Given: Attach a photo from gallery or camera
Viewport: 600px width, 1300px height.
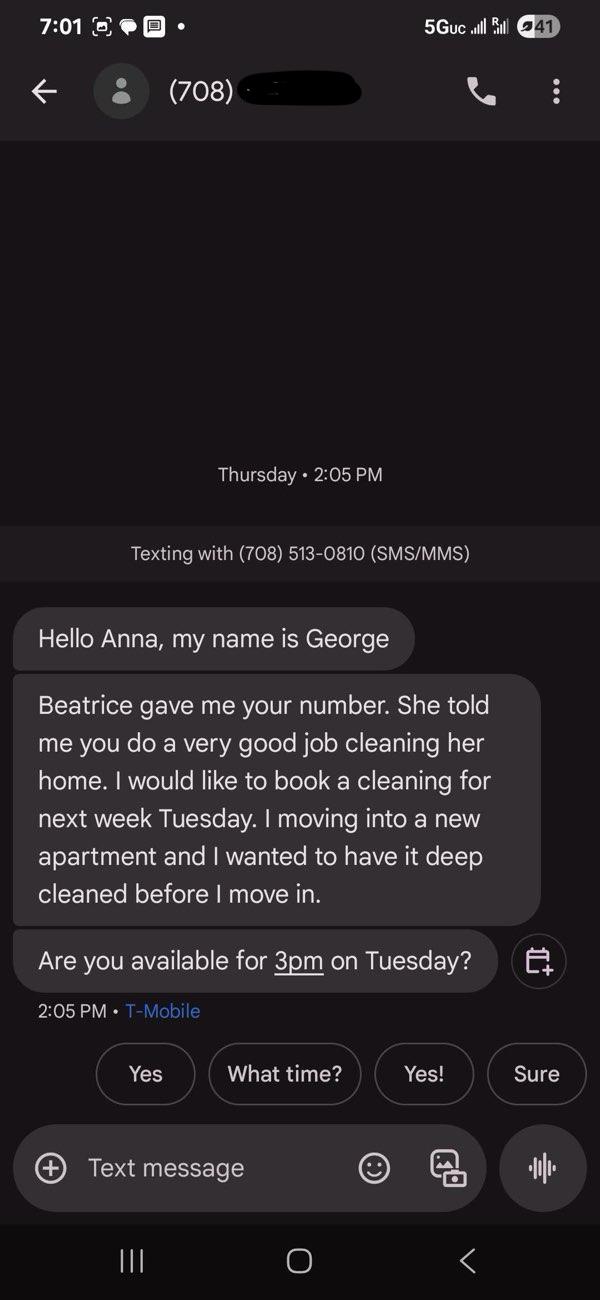Looking at the screenshot, I should point(447,1168).
